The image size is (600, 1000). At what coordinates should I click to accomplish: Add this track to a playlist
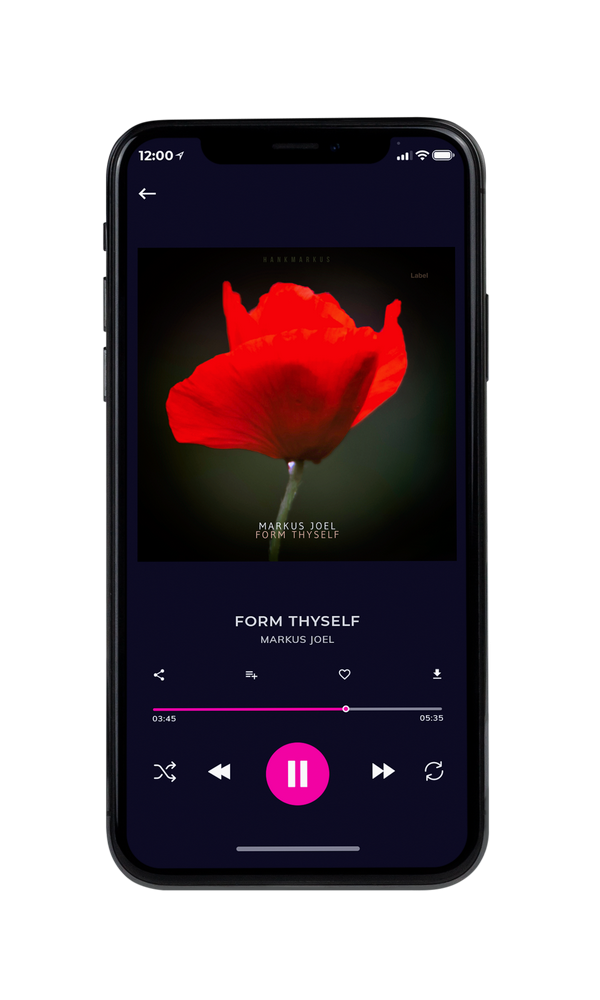coord(251,675)
